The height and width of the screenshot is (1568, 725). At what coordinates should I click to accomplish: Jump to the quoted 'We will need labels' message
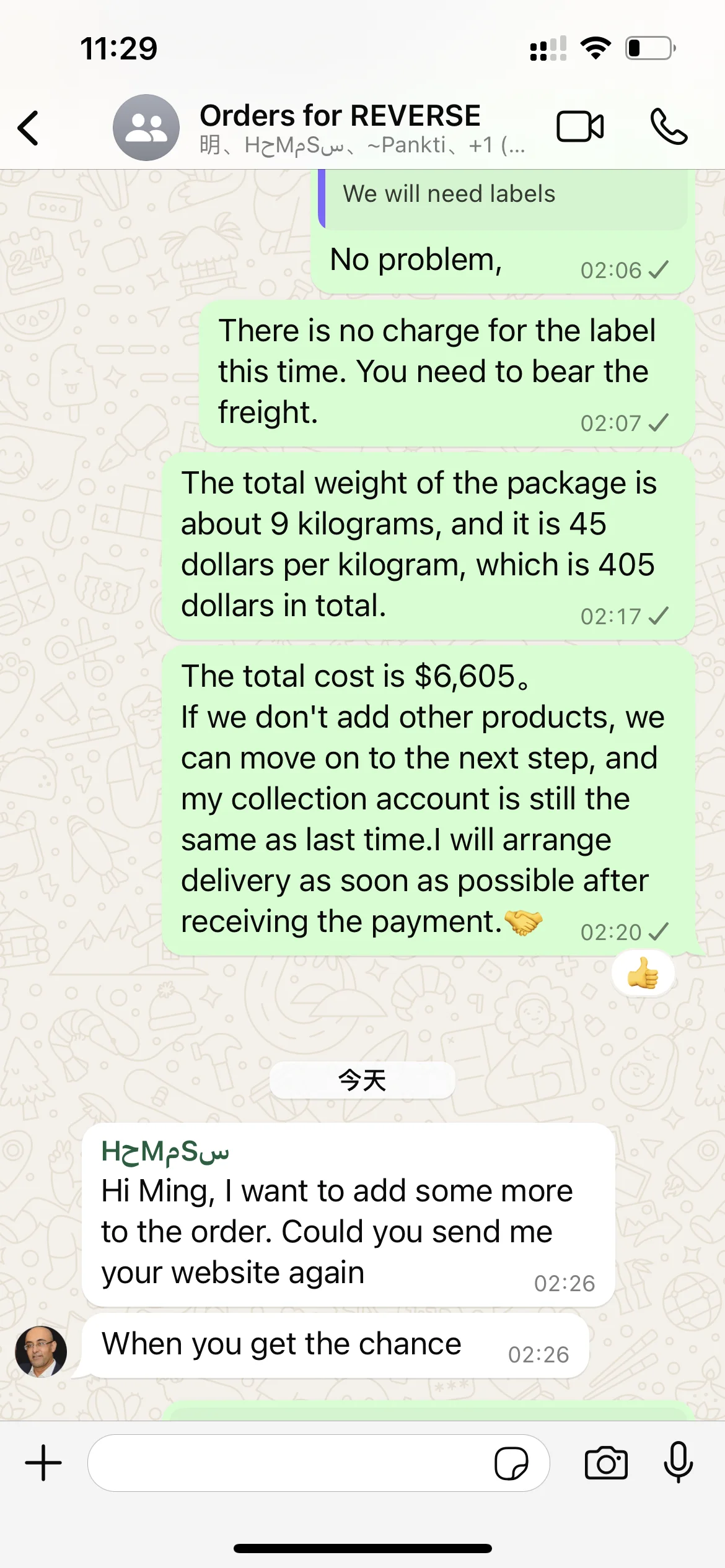503,197
